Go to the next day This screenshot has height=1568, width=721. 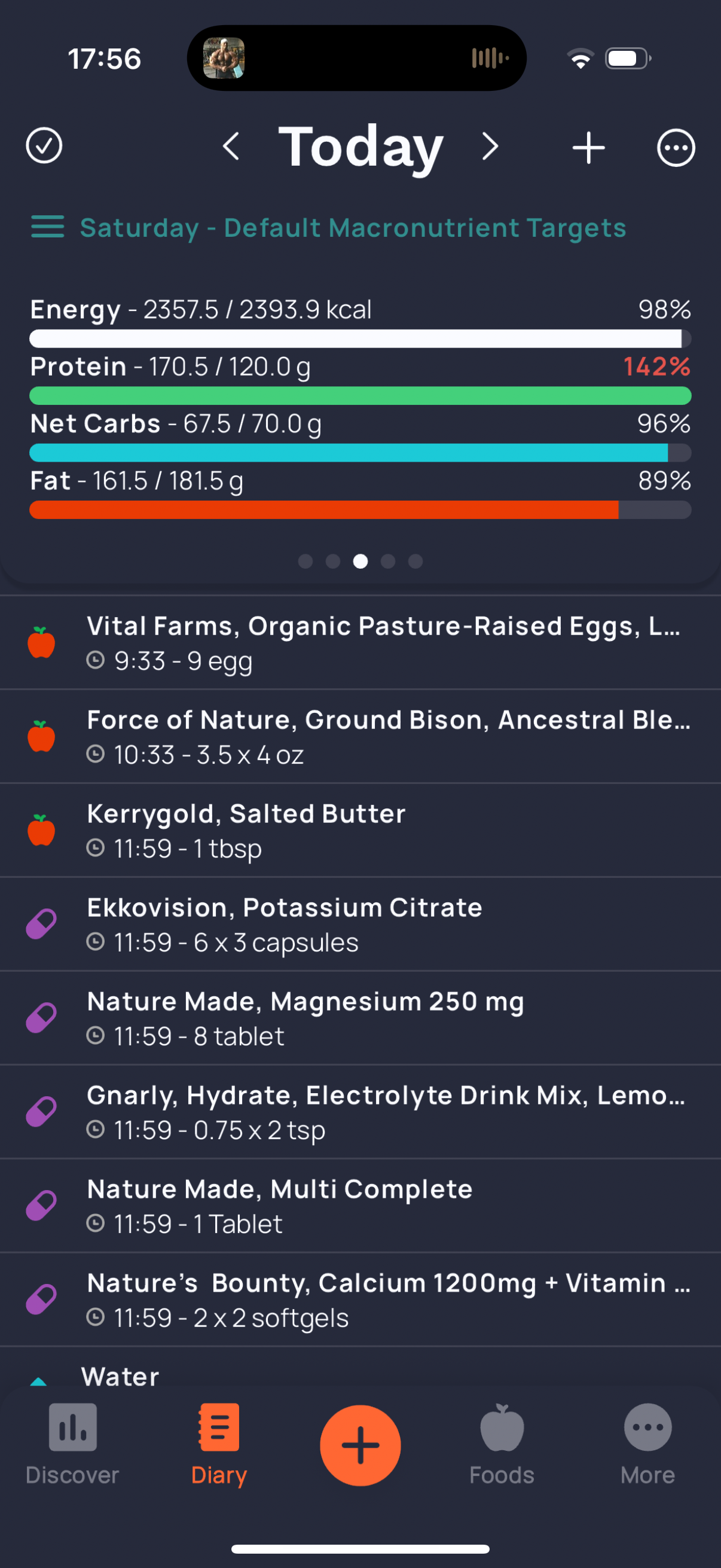tap(490, 147)
